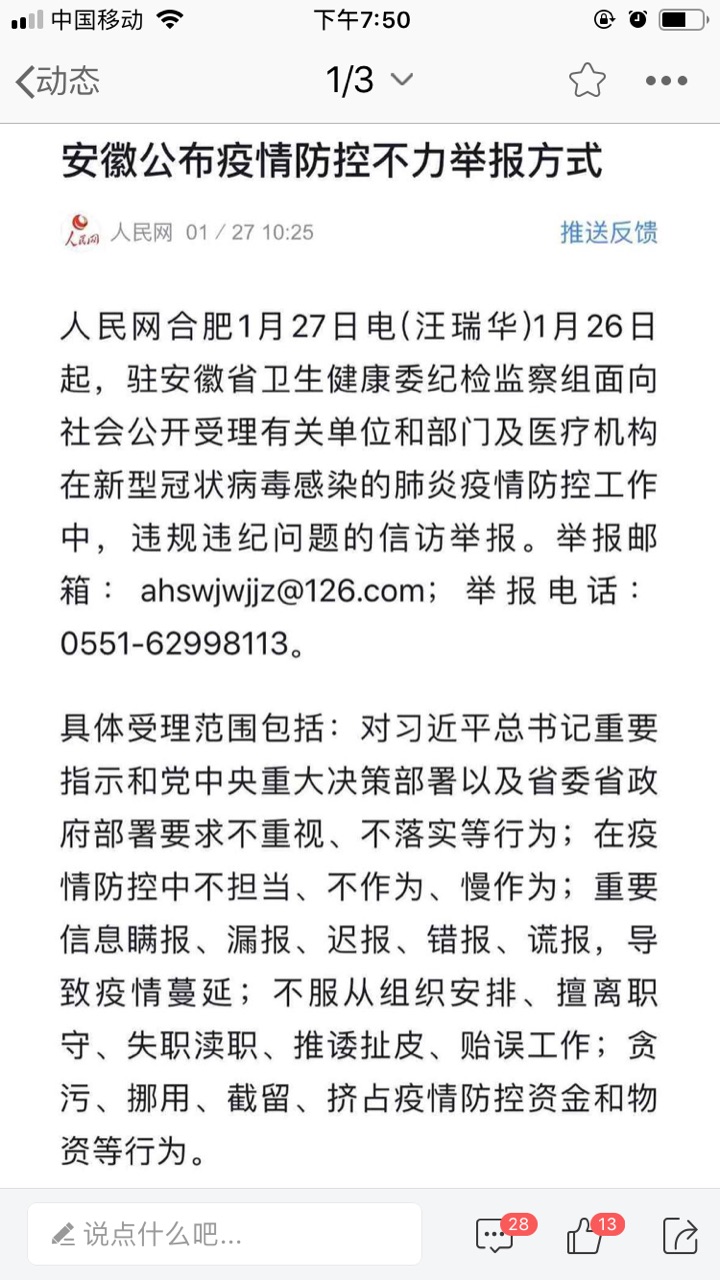Tap the 说点什么吧 comment field
The height and width of the screenshot is (1280, 720).
[224, 1234]
